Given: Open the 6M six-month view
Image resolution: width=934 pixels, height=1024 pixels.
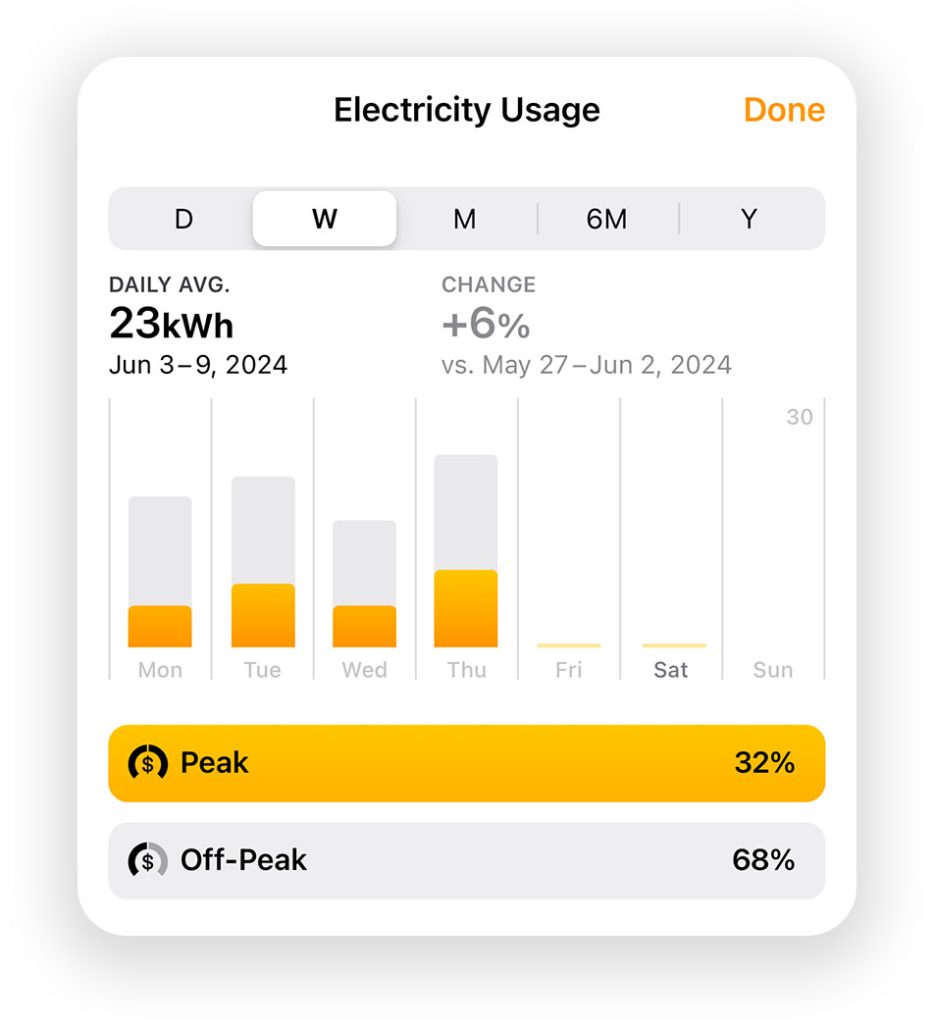Looking at the screenshot, I should tap(606, 219).
